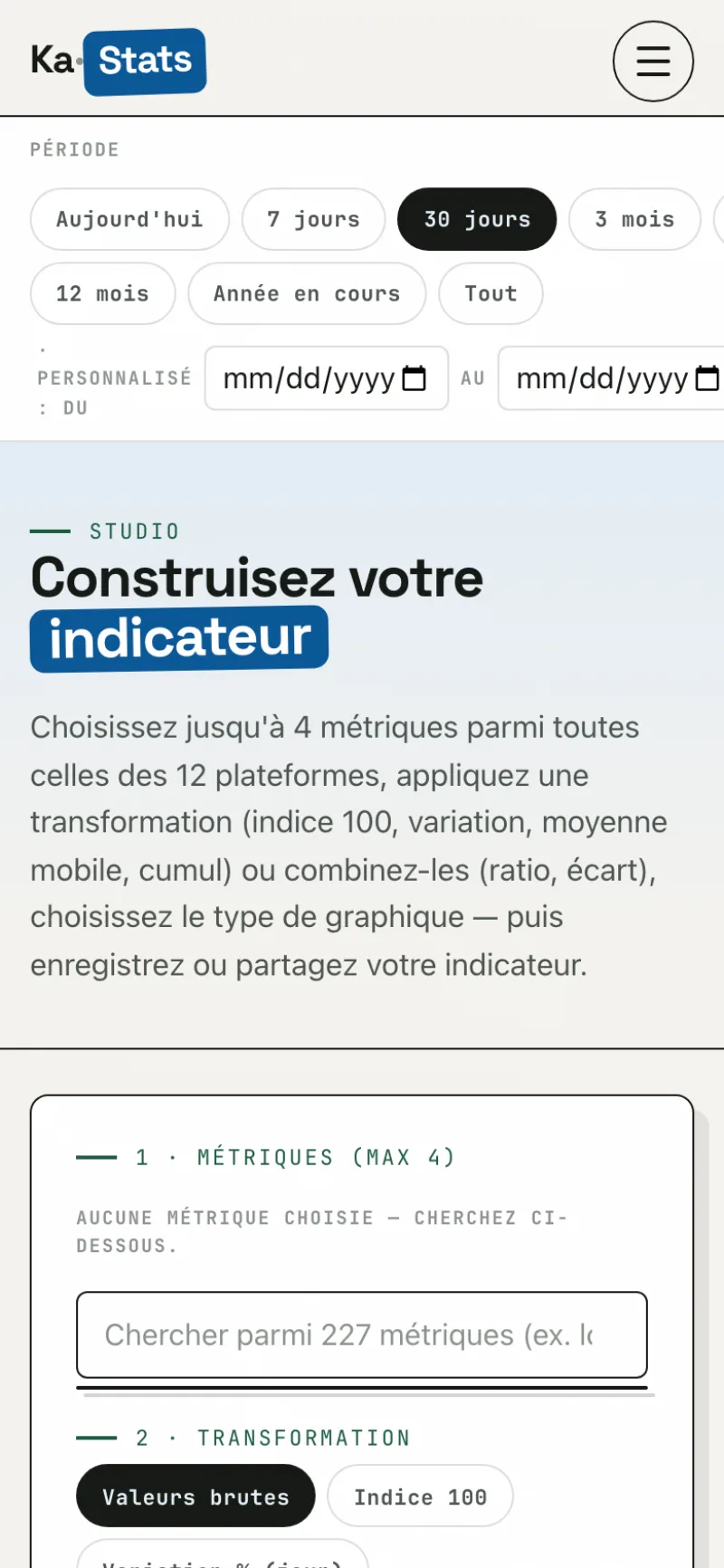Screen dimensions: 724x1568
Task: Pick the Année en cours period
Action: pyautogui.click(x=307, y=293)
